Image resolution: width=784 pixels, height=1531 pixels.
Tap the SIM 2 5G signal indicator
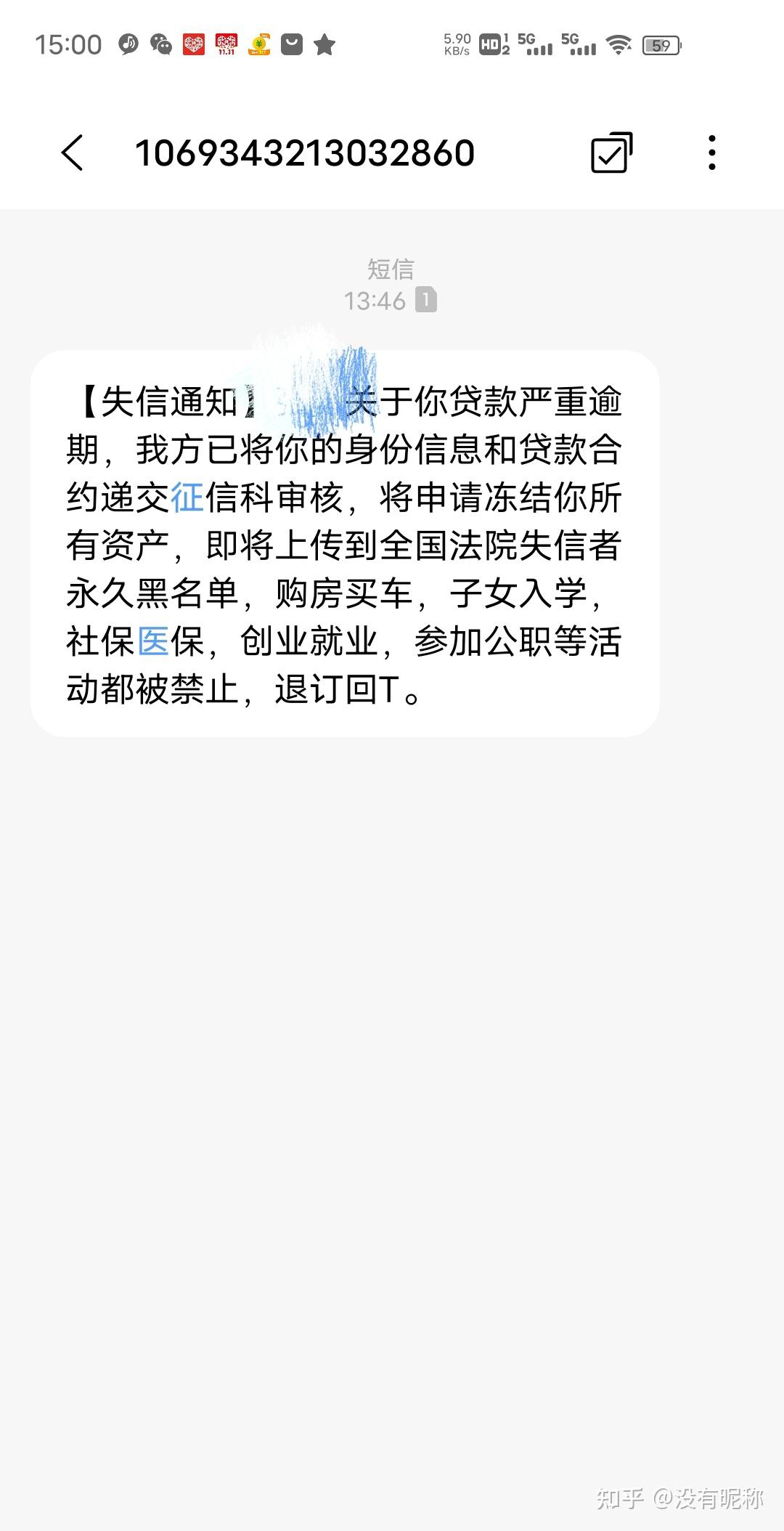581,45
